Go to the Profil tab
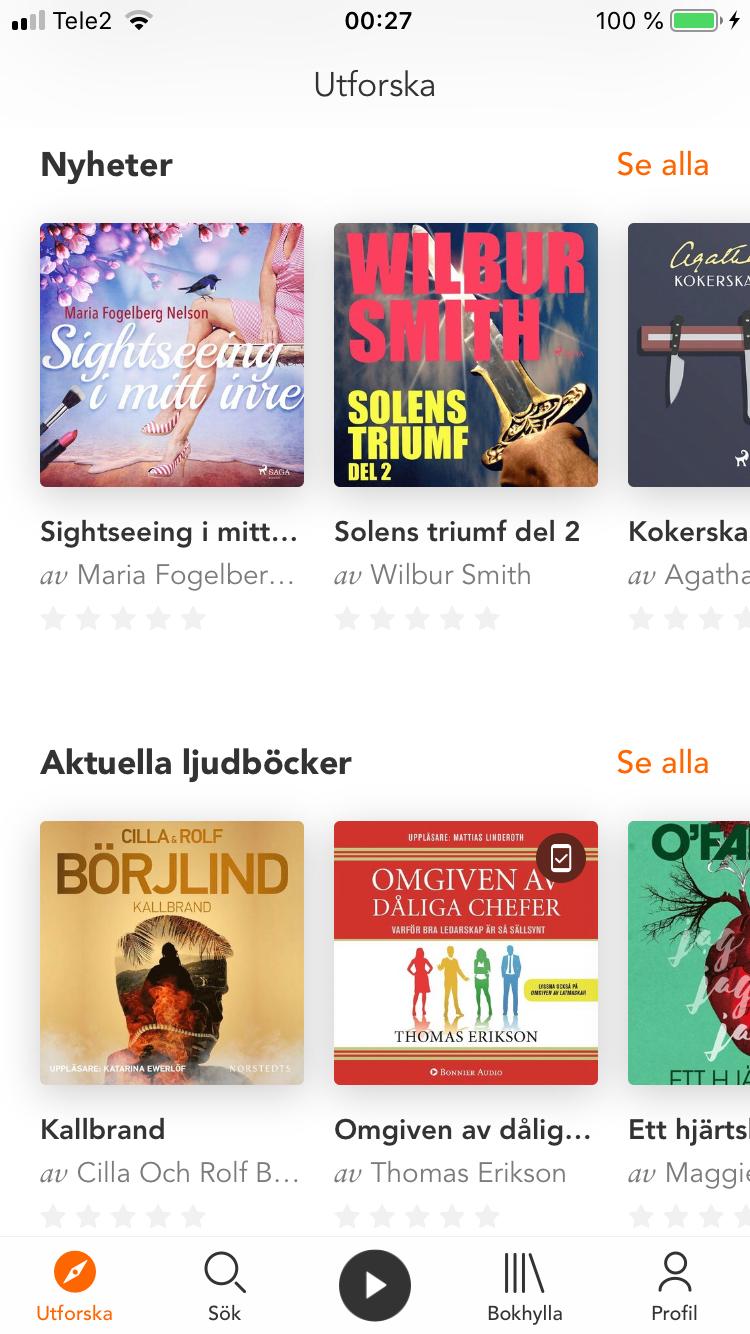 (x=675, y=1287)
